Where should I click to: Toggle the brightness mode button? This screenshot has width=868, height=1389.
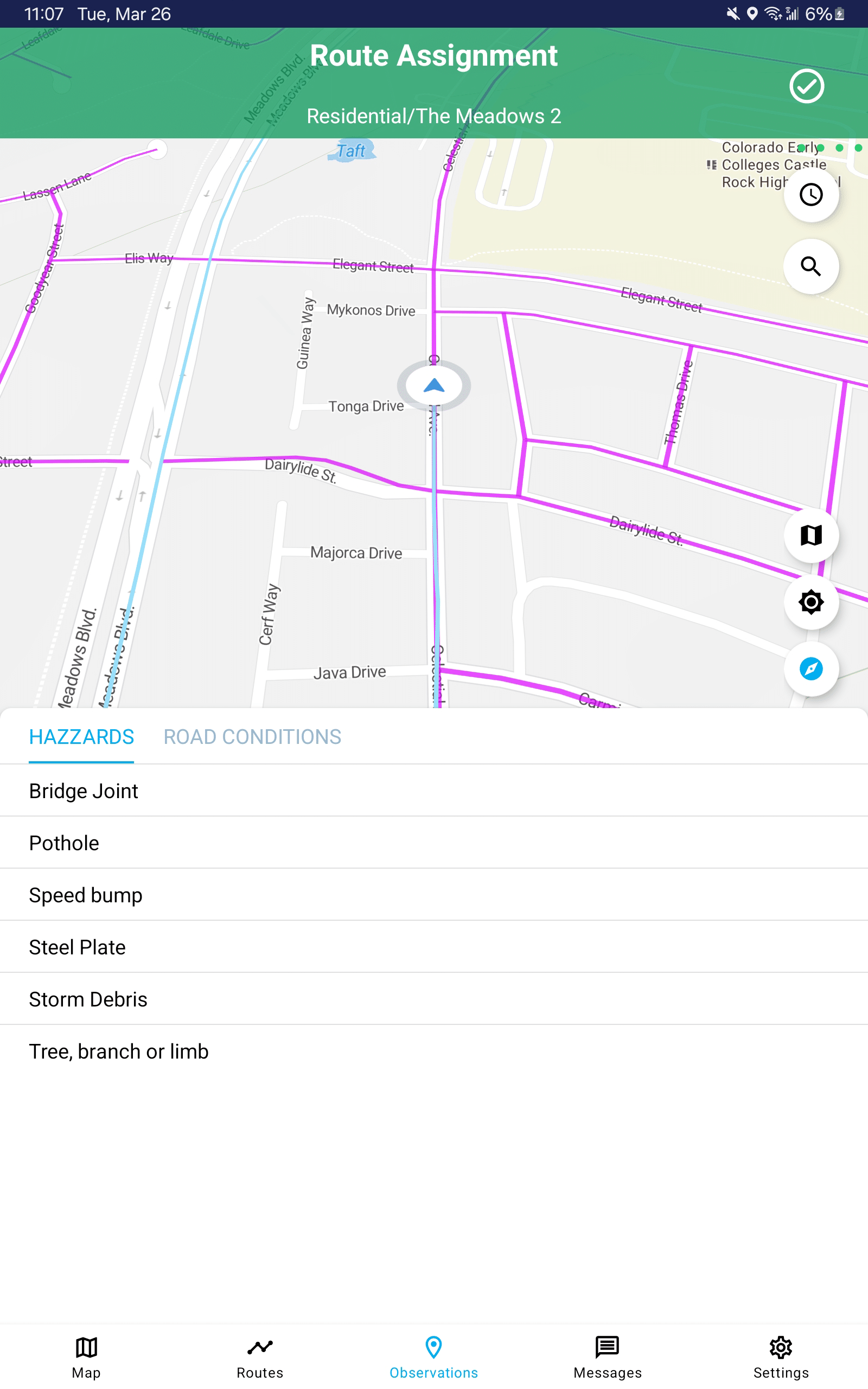pyautogui.click(x=811, y=602)
